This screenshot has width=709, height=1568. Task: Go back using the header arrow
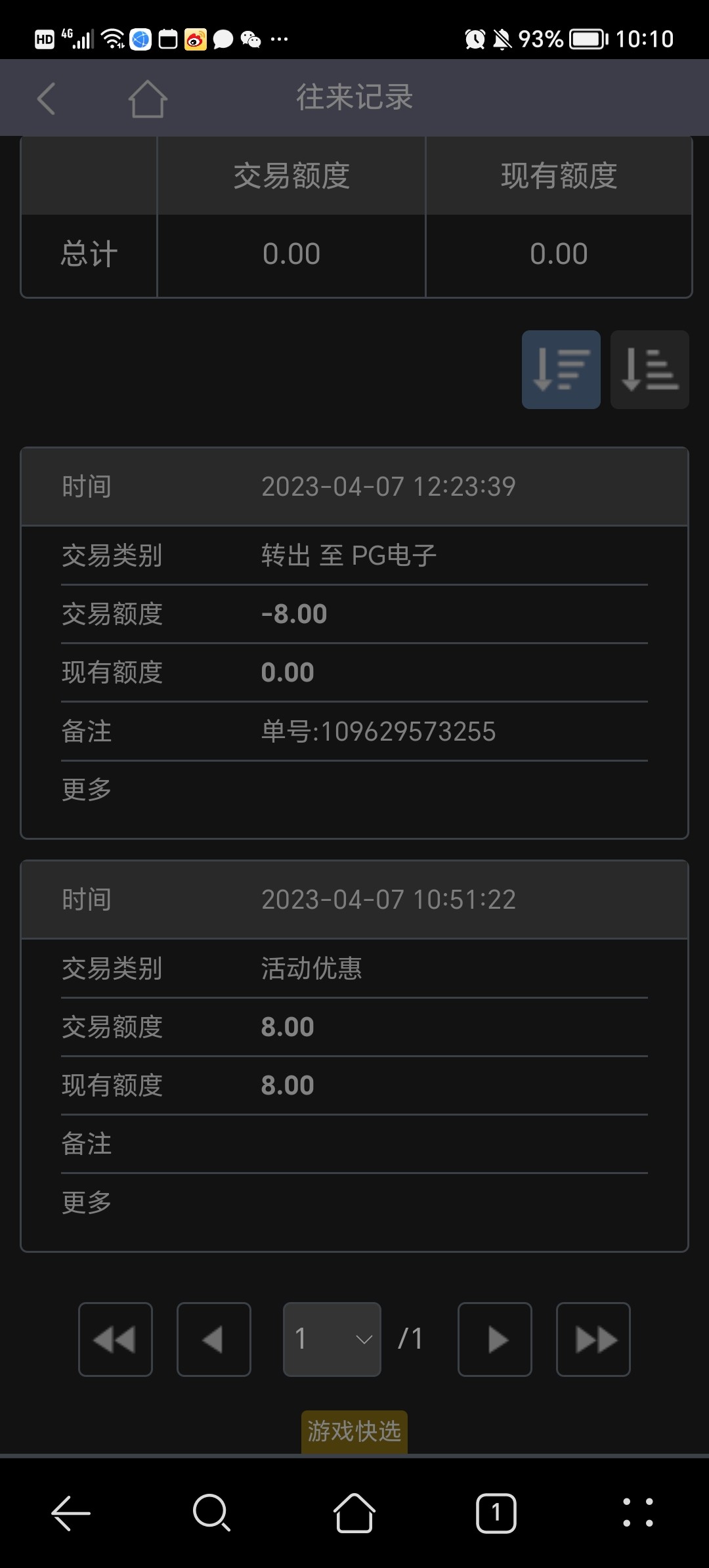46,98
